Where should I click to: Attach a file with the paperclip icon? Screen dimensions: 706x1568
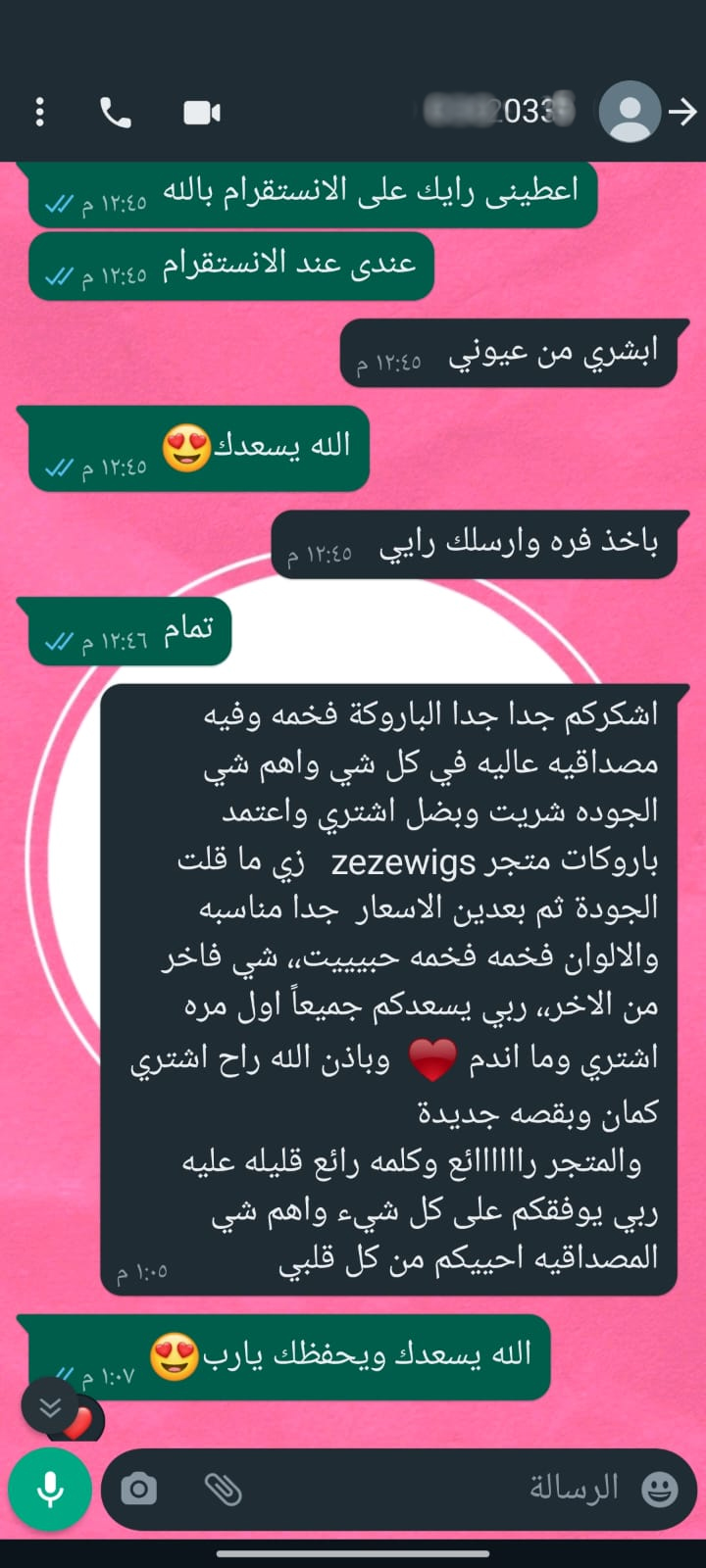coord(223,1490)
